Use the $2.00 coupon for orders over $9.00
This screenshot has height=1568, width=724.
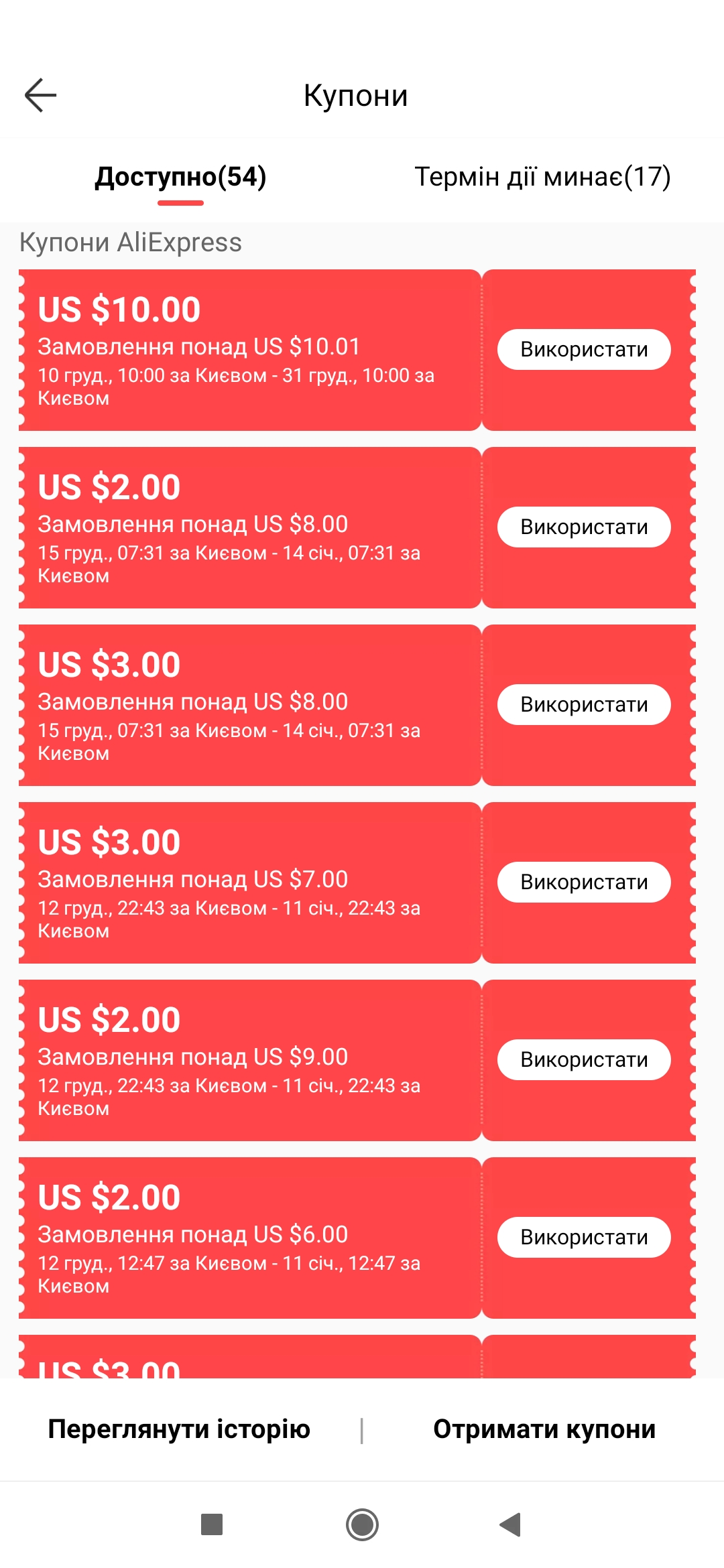pyautogui.click(x=584, y=1059)
